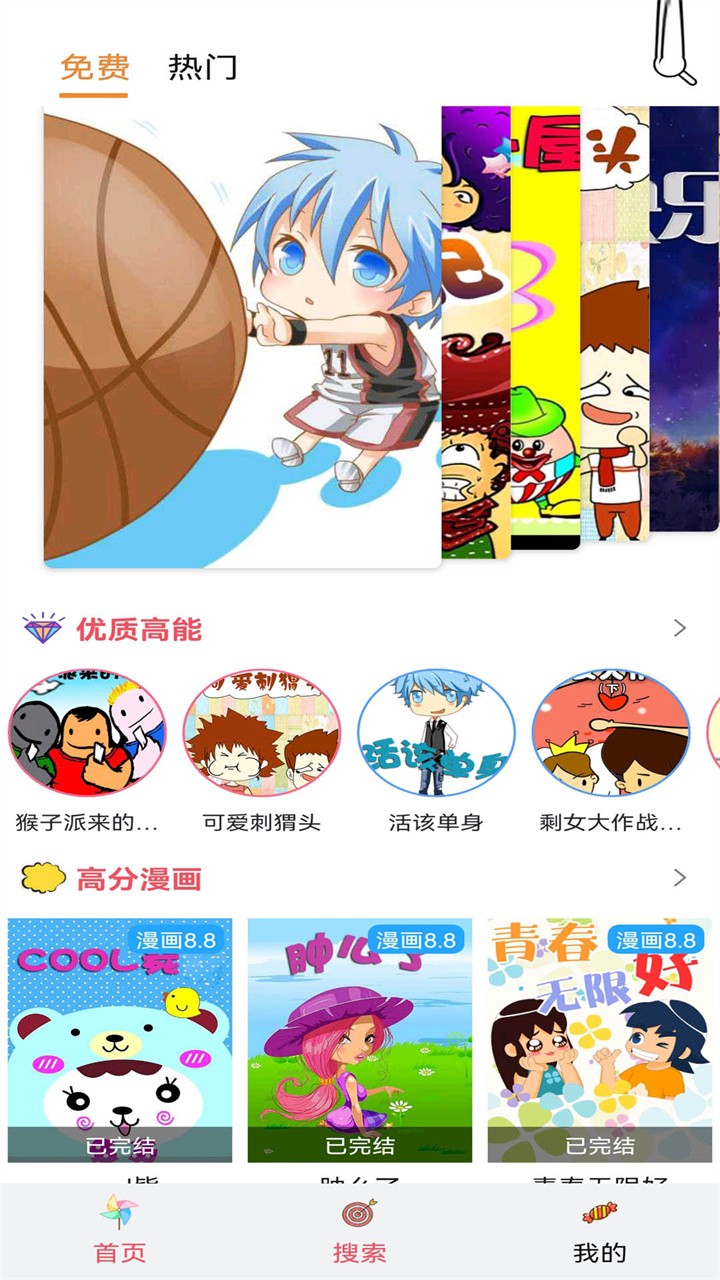Screen dimensions: 720x1280
Task: Expand the 高分漫画 section arrow
Action: click(x=680, y=878)
